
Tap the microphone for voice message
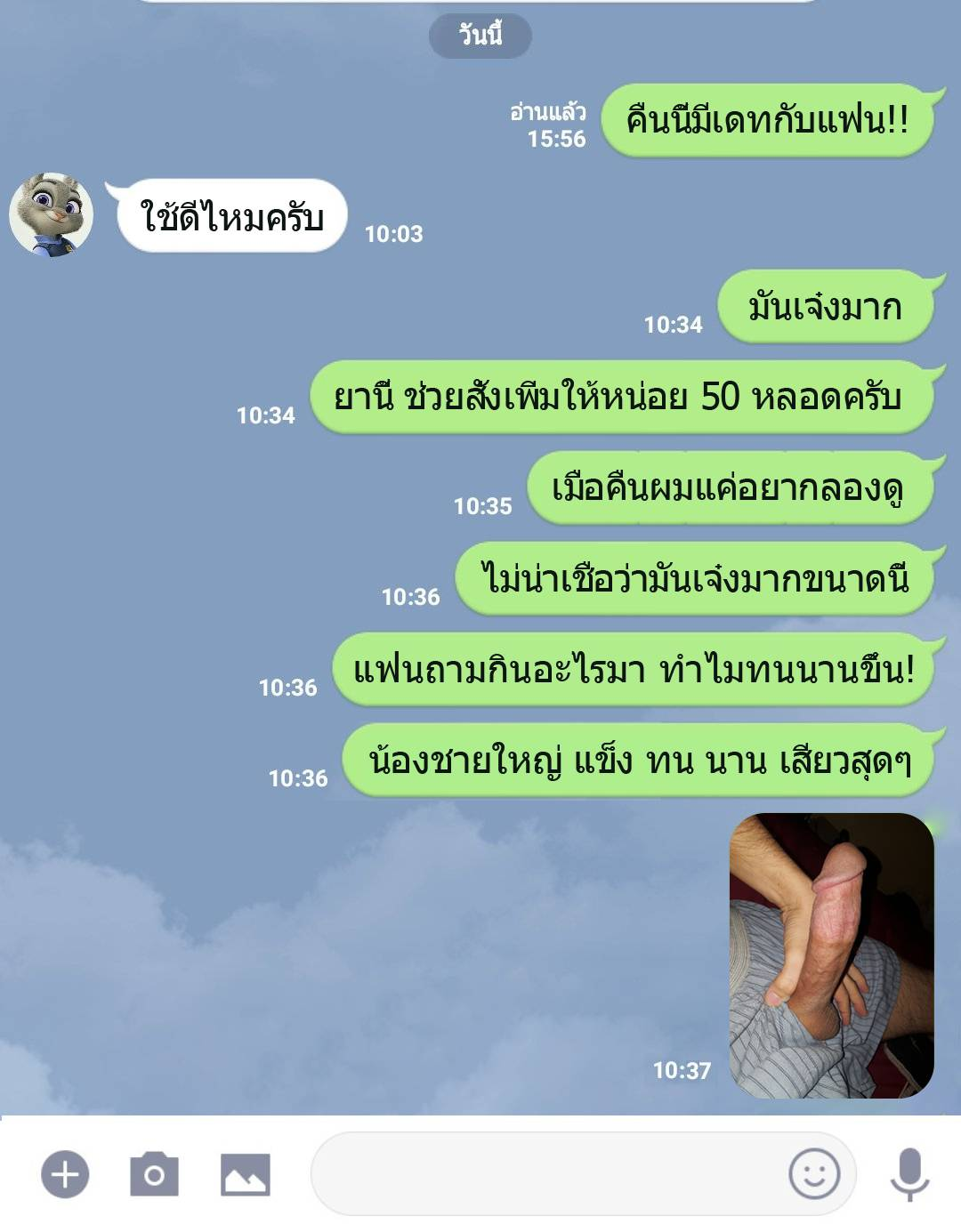(x=909, y=1174)
